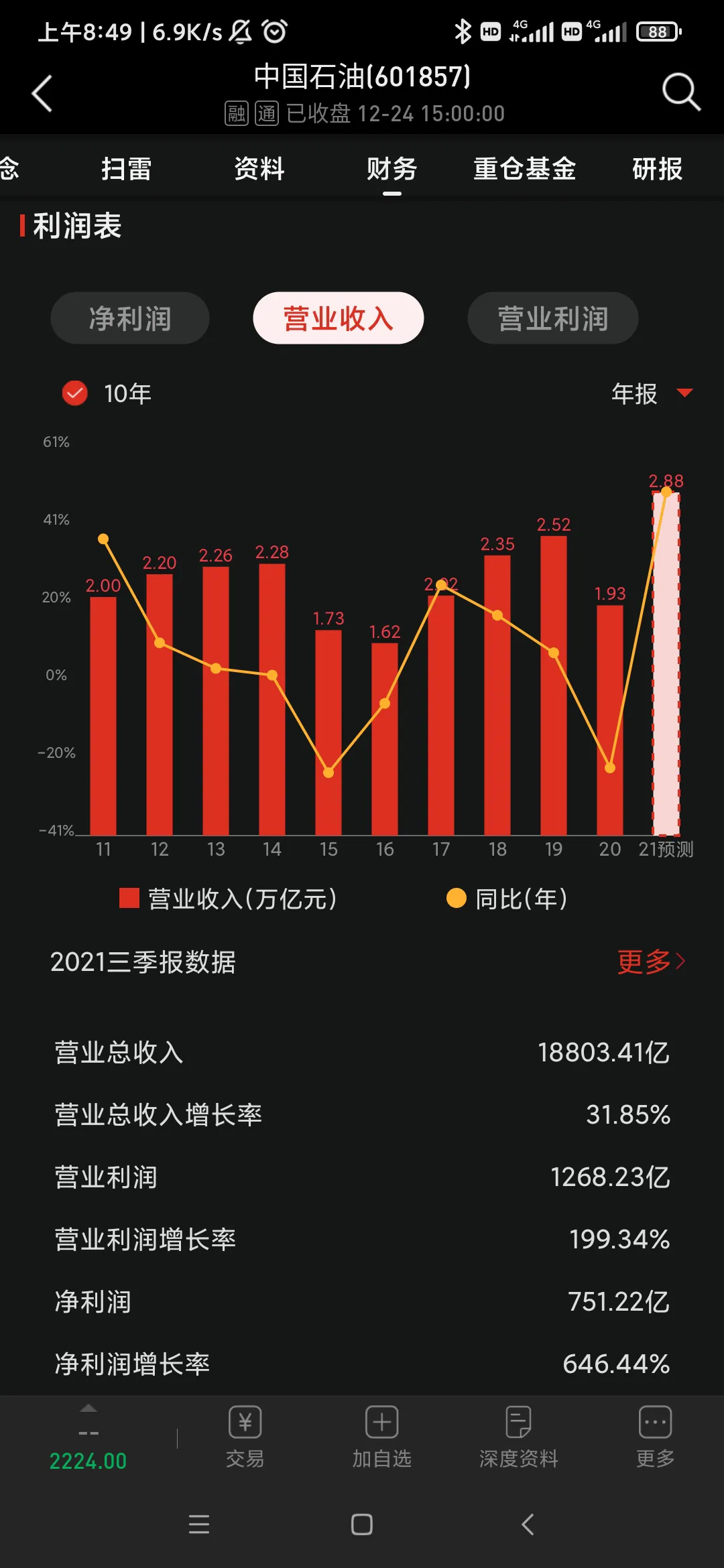
Task: Switch to the 扫雷 tab
Action: click(126, 169)
